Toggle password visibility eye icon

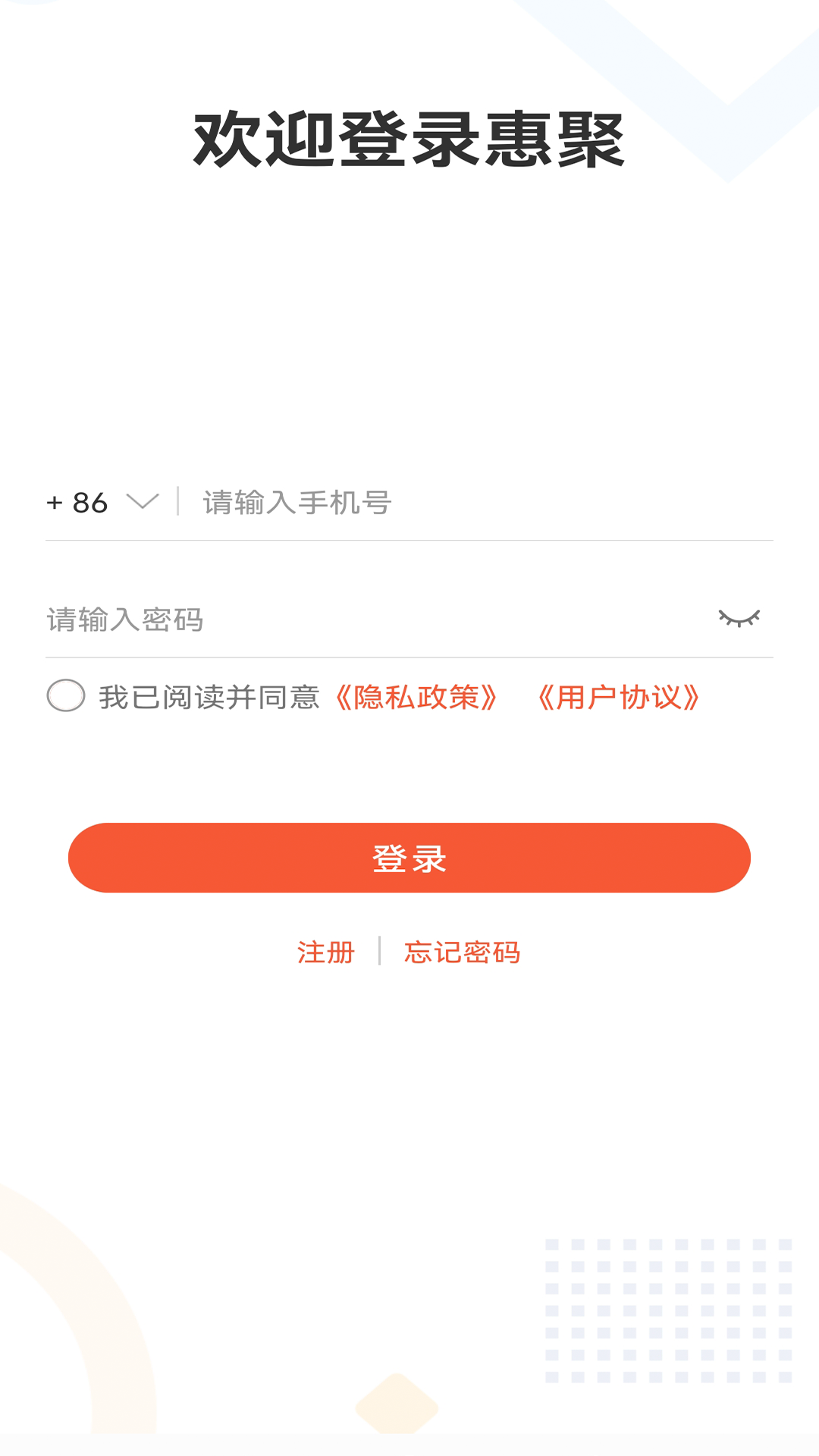(739, 619)
